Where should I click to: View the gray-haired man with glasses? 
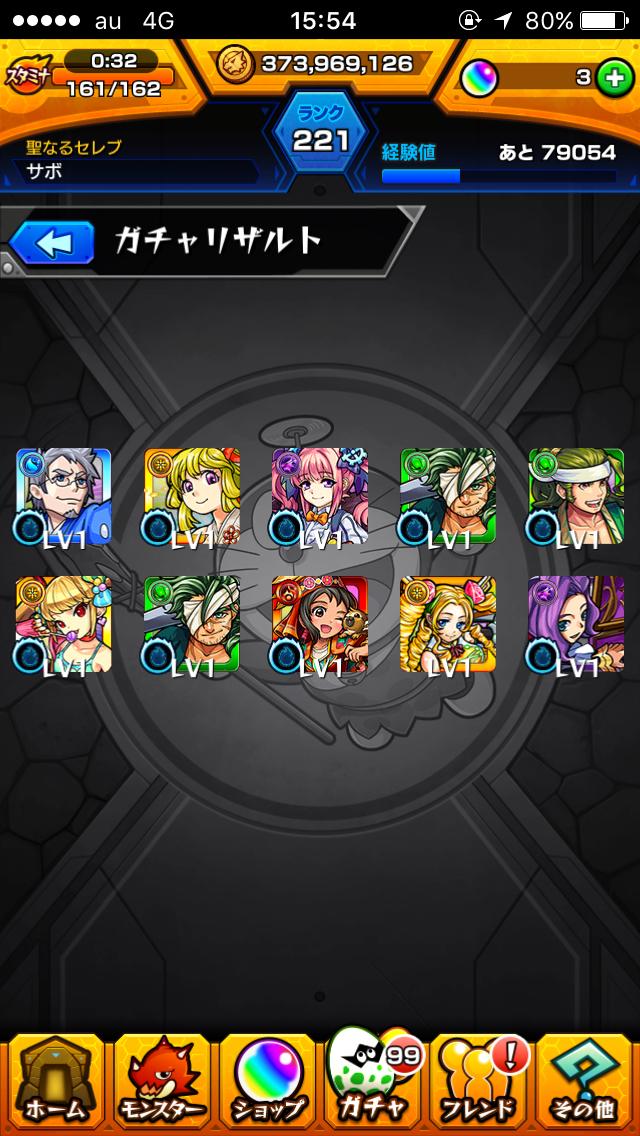click(63, 497)
